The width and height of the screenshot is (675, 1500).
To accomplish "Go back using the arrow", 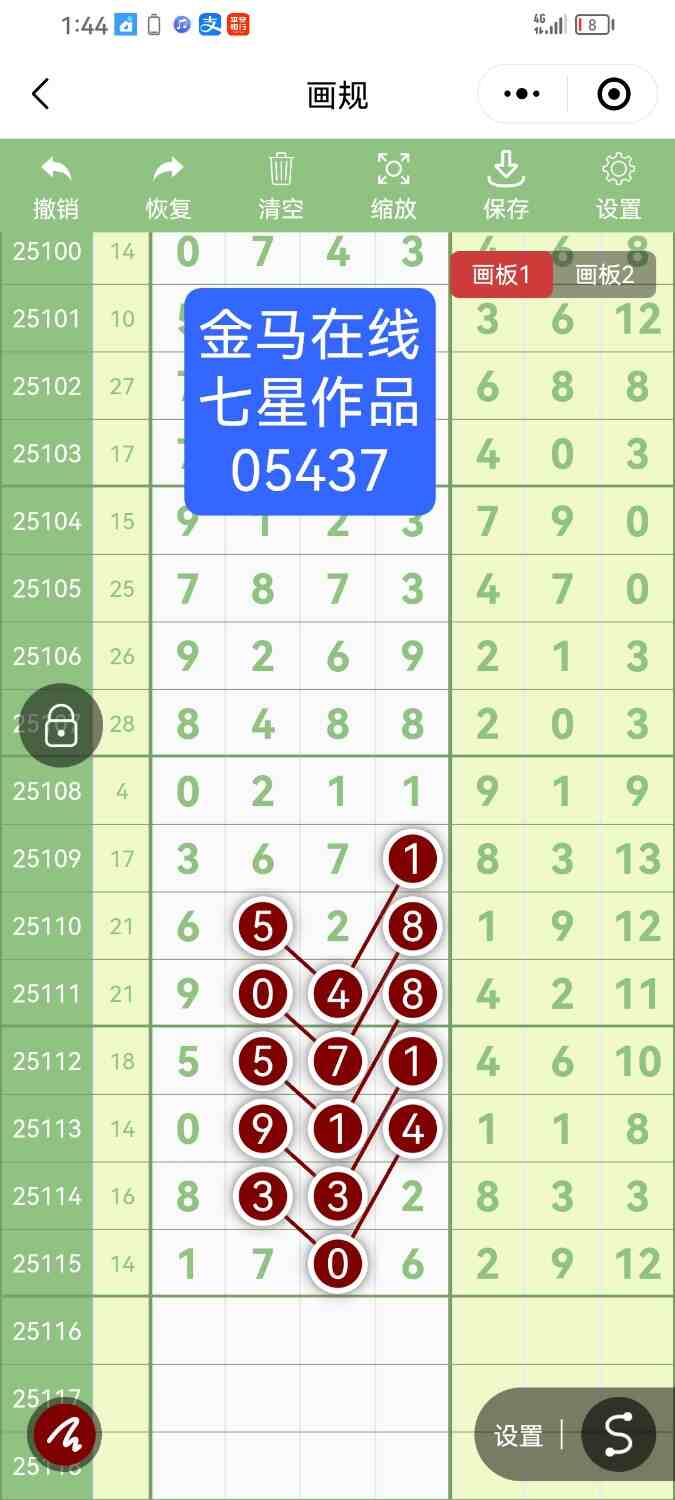I will point(40,95).
